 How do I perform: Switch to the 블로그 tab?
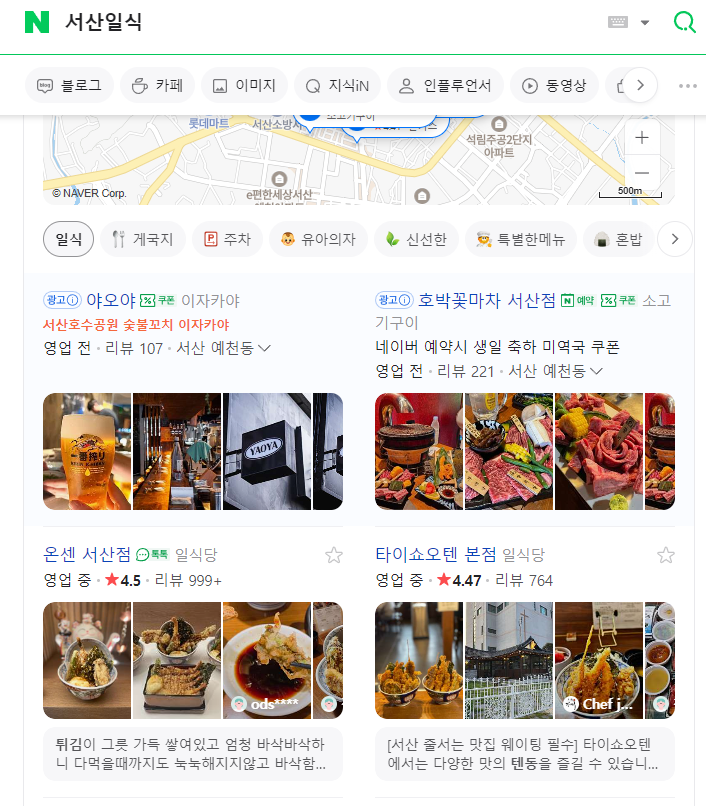69,86
